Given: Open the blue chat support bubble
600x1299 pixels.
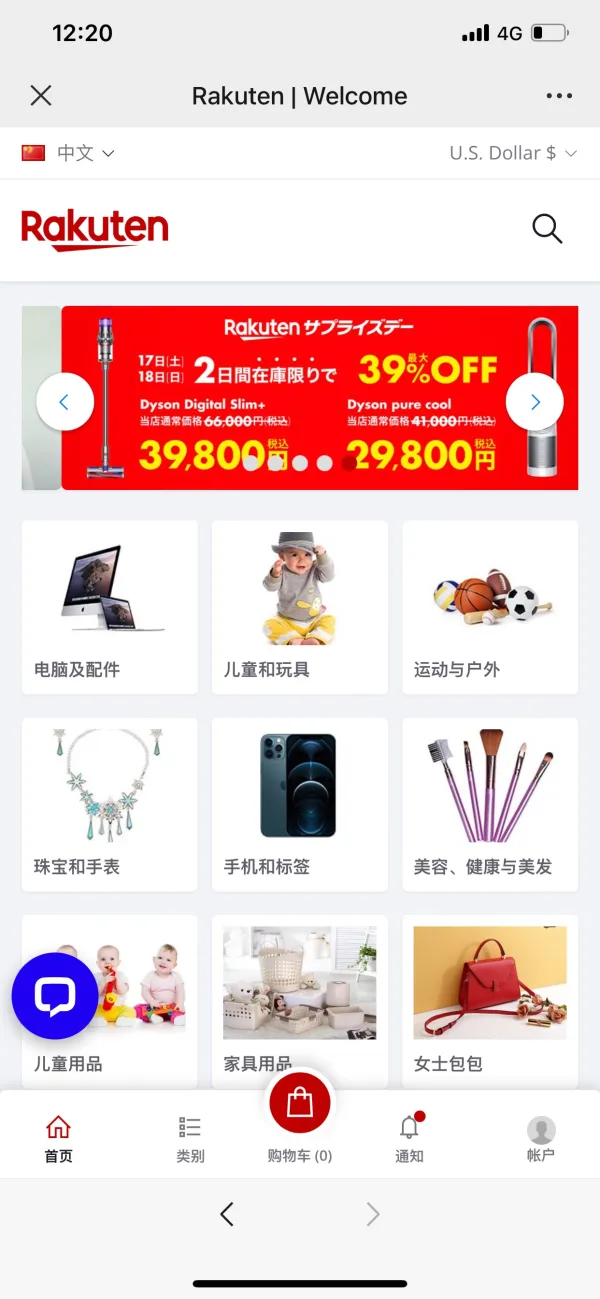Looking at the screenshot, I should pos(55,996).
